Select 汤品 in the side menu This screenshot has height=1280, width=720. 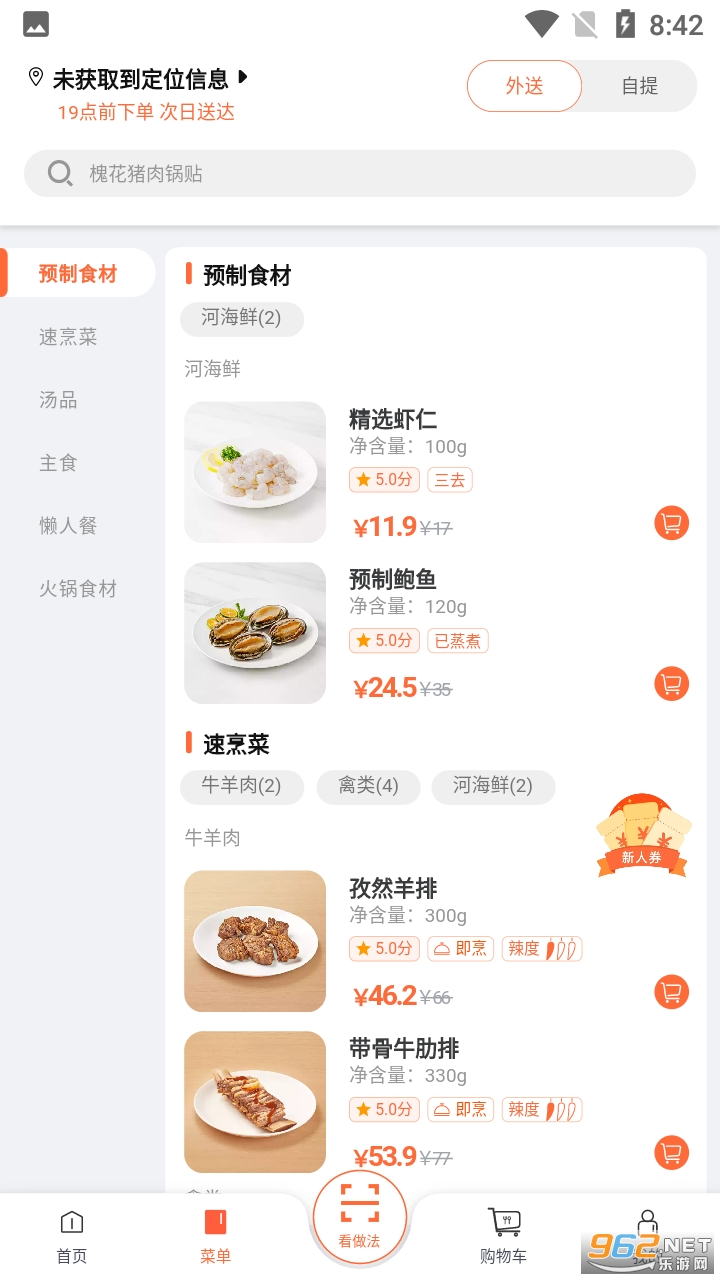click(x=58, y=400)
